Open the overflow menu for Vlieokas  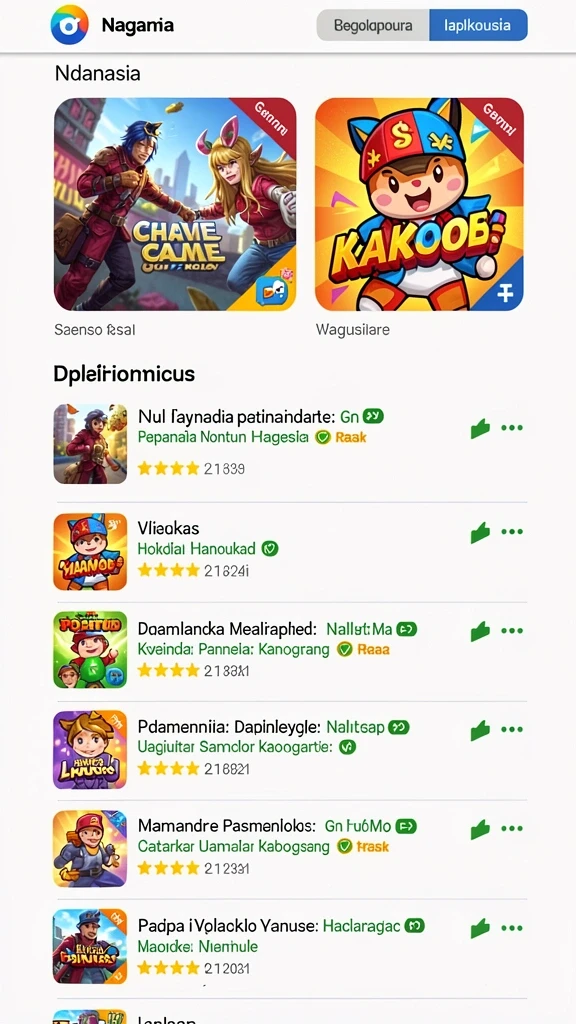[512, 532]
